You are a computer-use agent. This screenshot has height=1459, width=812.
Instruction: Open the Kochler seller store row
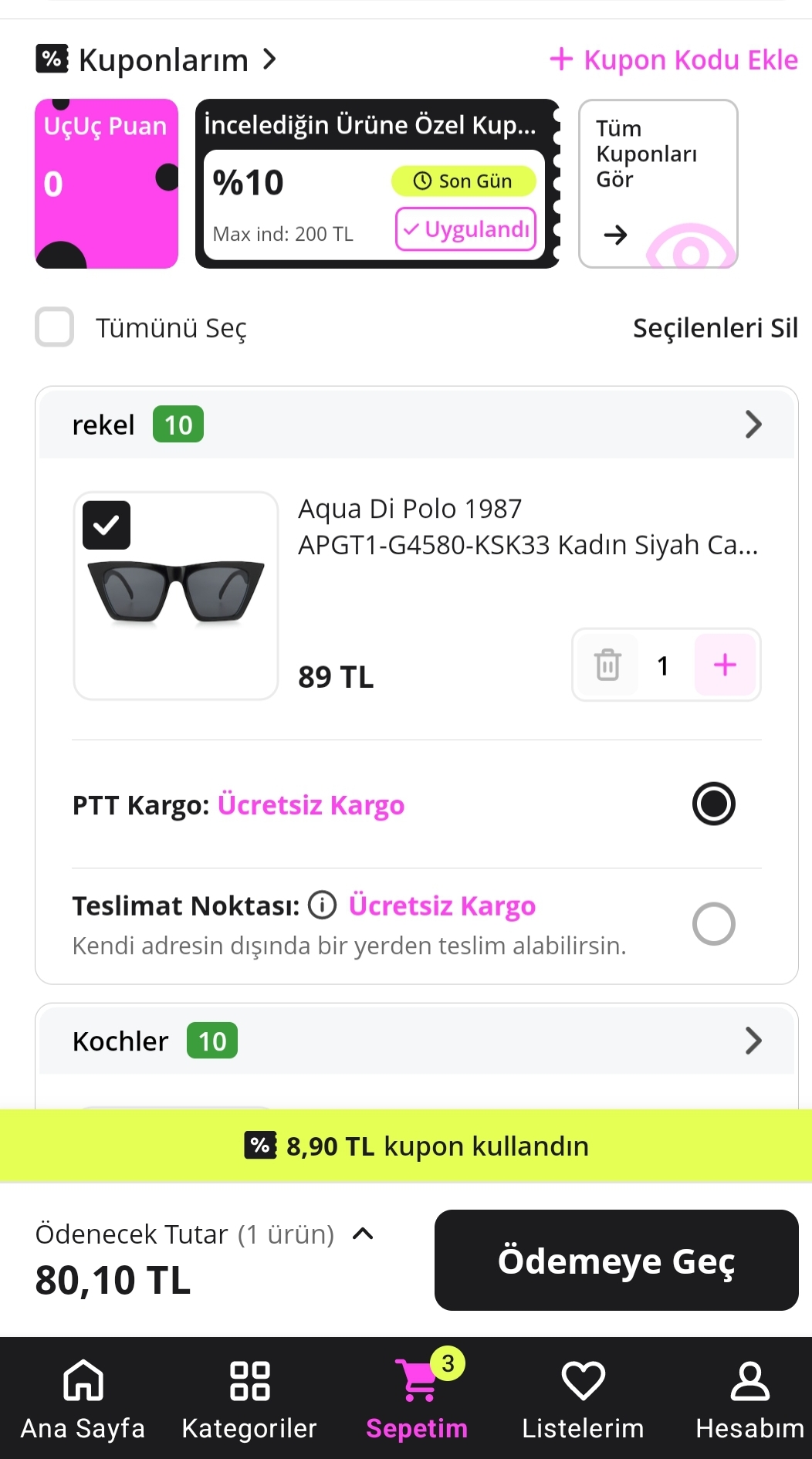(417, 1041)
